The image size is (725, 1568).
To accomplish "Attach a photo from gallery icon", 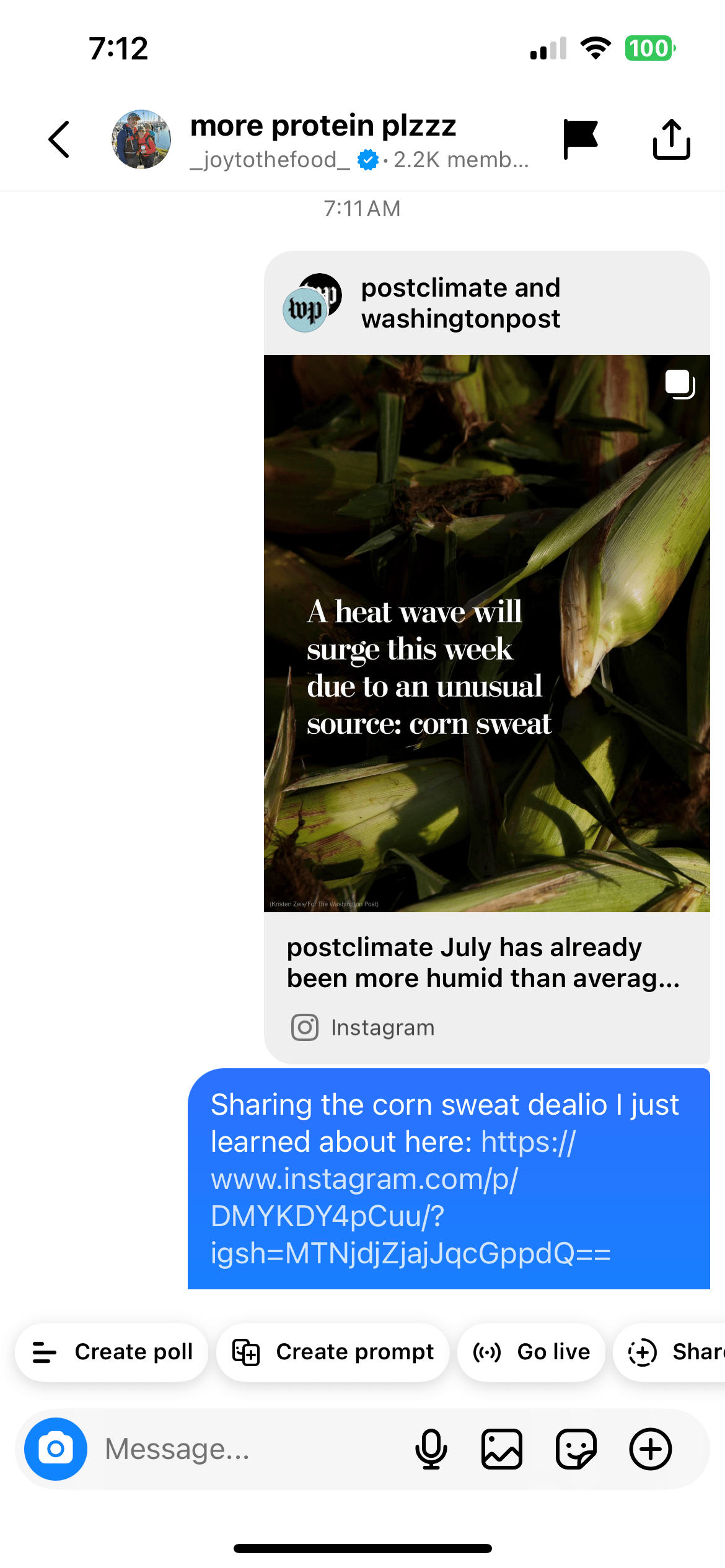I will [x=502, y=1449].
